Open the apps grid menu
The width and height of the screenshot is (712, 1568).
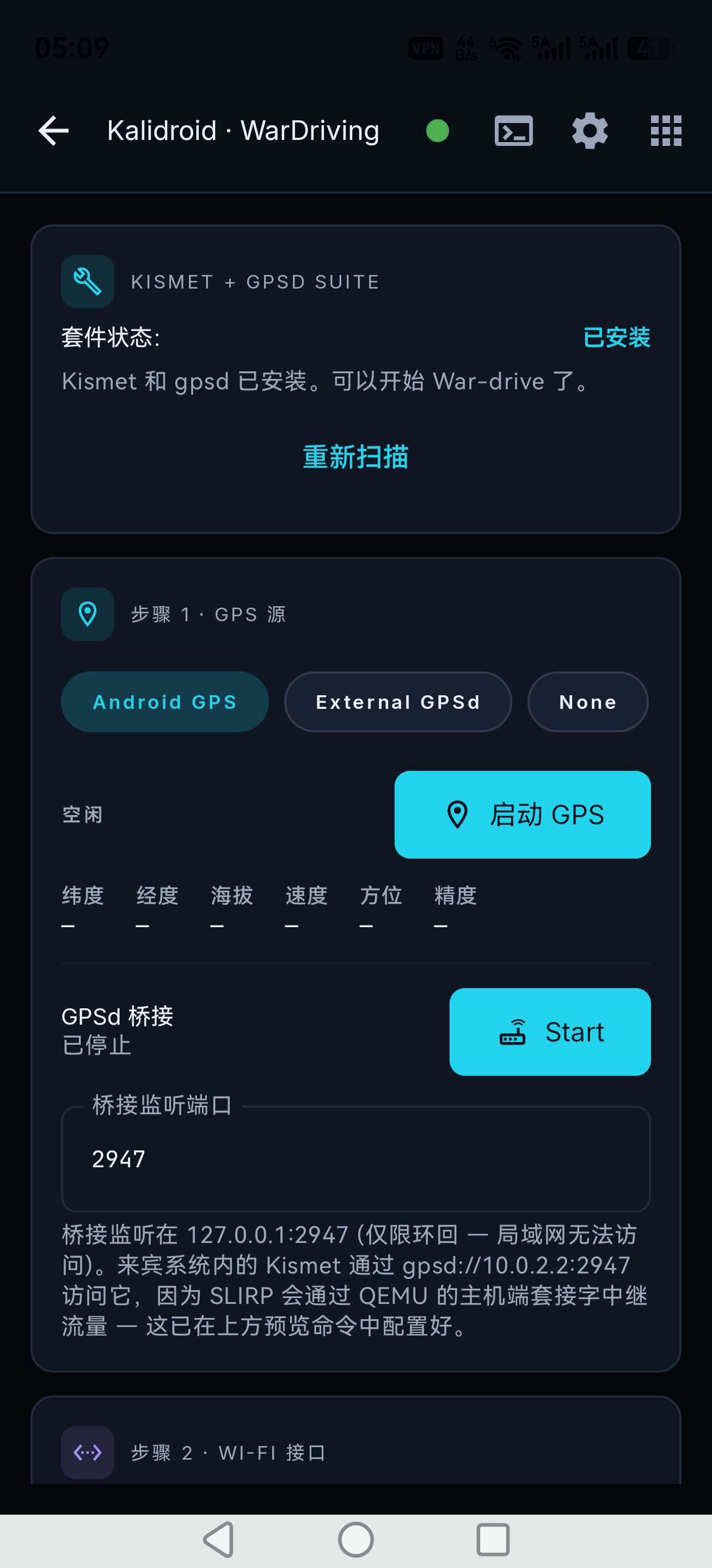point(666,131)
